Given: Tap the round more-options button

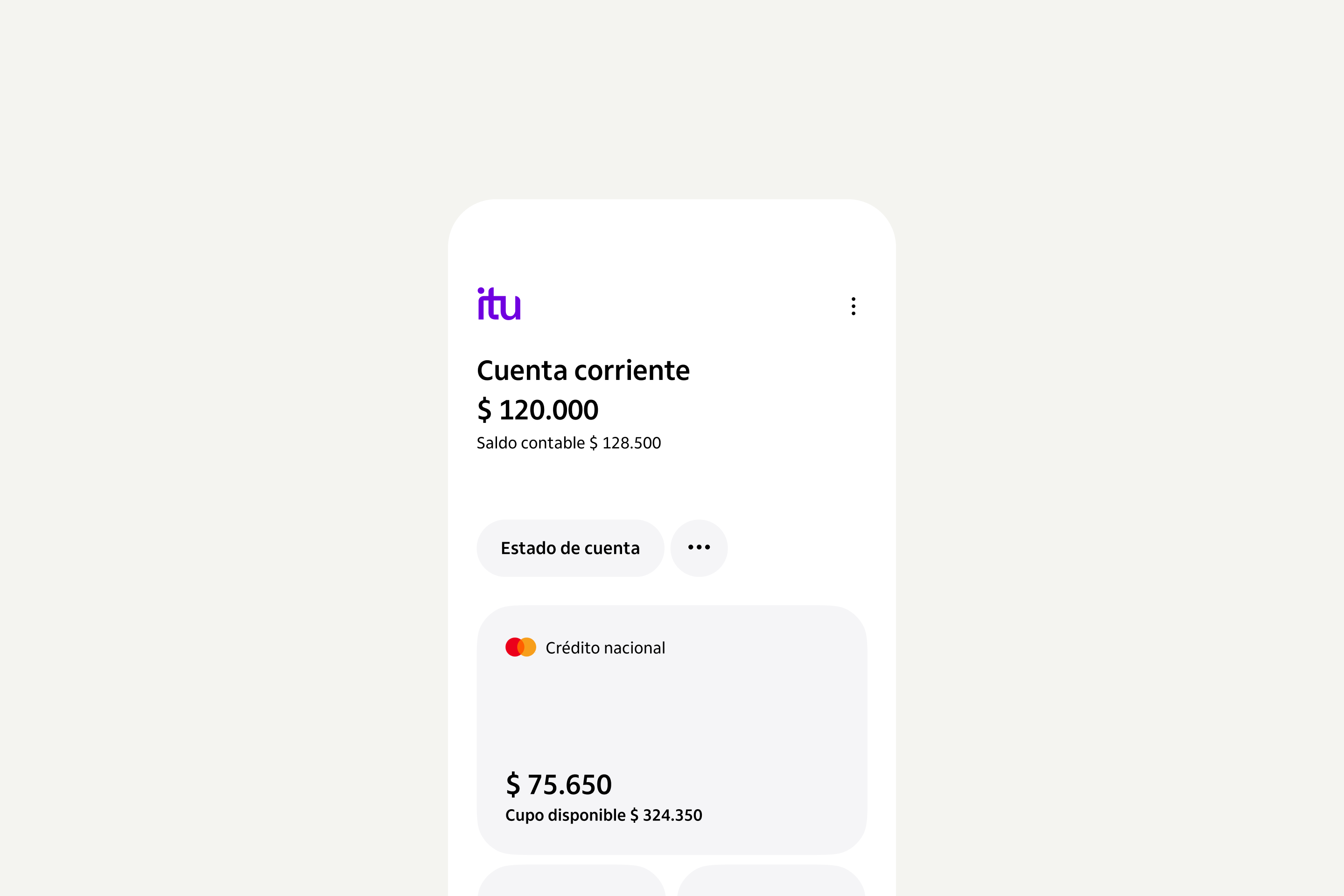Looking at the screenshot, I should pos(699,548).
